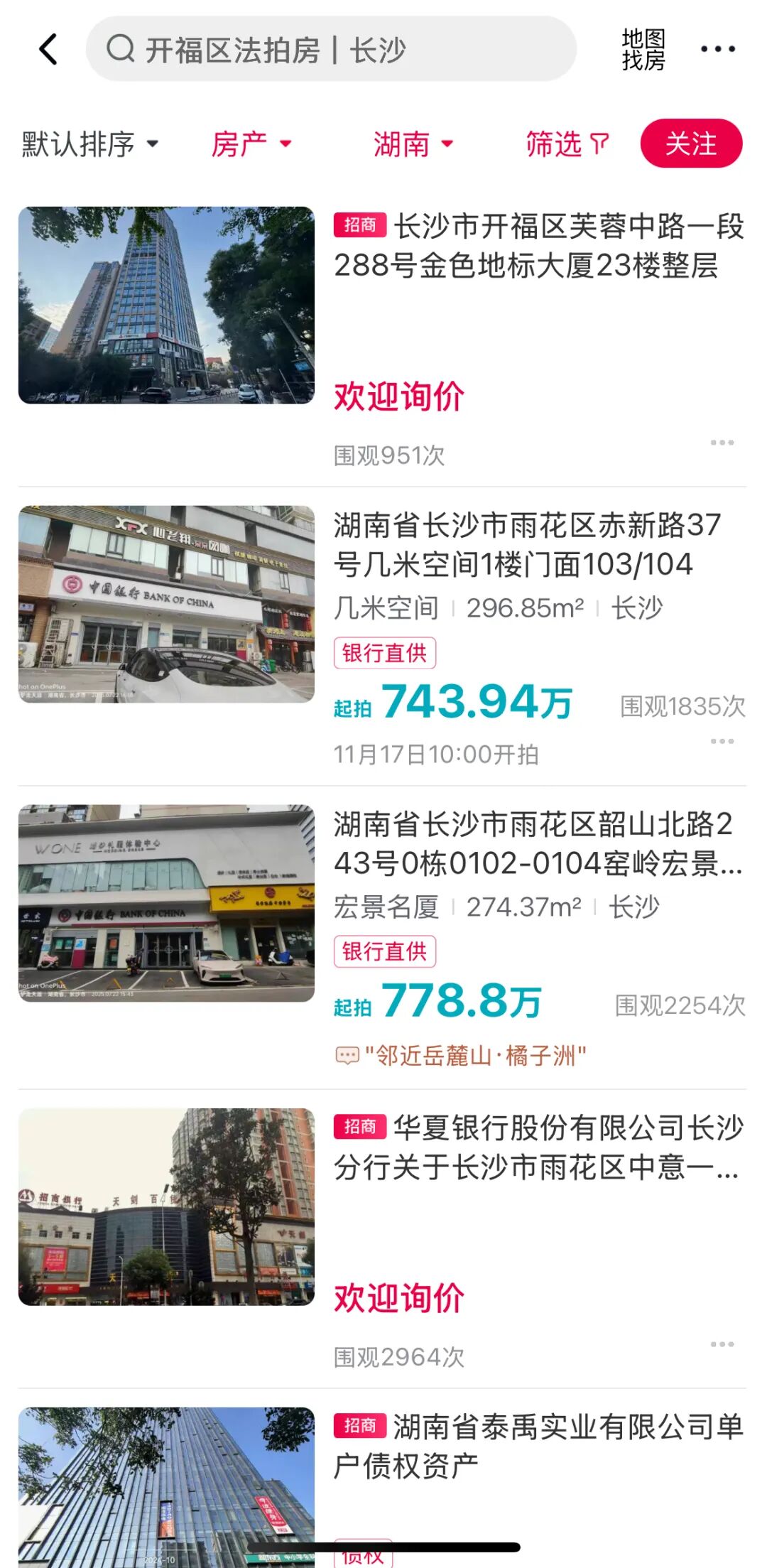This screenshot has width=767, height=1568.
Task: Open 地图找房 map search
Action: pyautogui.click(x=643, y=50)
